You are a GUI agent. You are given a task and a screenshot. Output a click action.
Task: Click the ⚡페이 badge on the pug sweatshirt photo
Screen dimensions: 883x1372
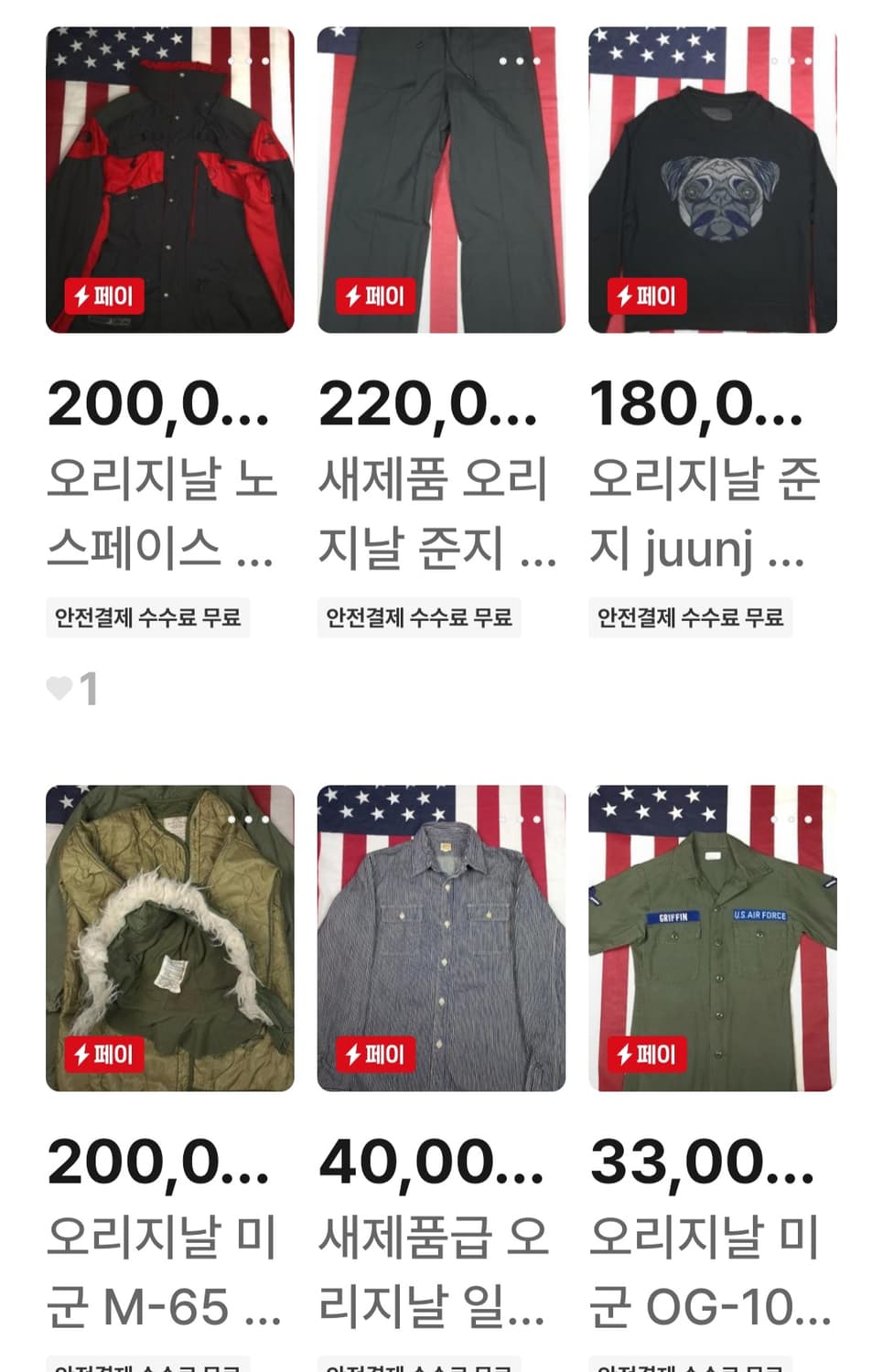[646, 295]
